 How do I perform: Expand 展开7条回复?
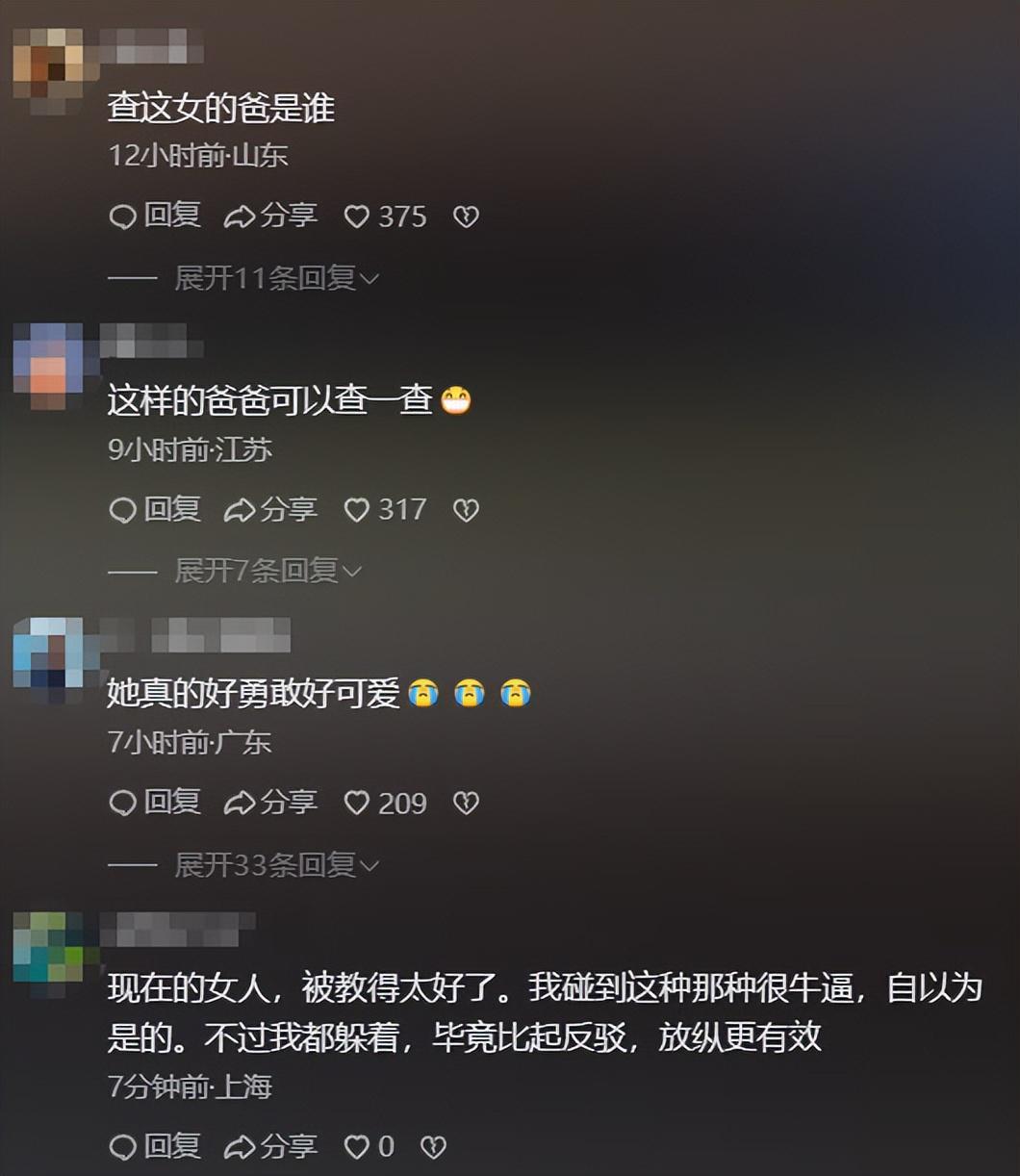click(268, 571)
